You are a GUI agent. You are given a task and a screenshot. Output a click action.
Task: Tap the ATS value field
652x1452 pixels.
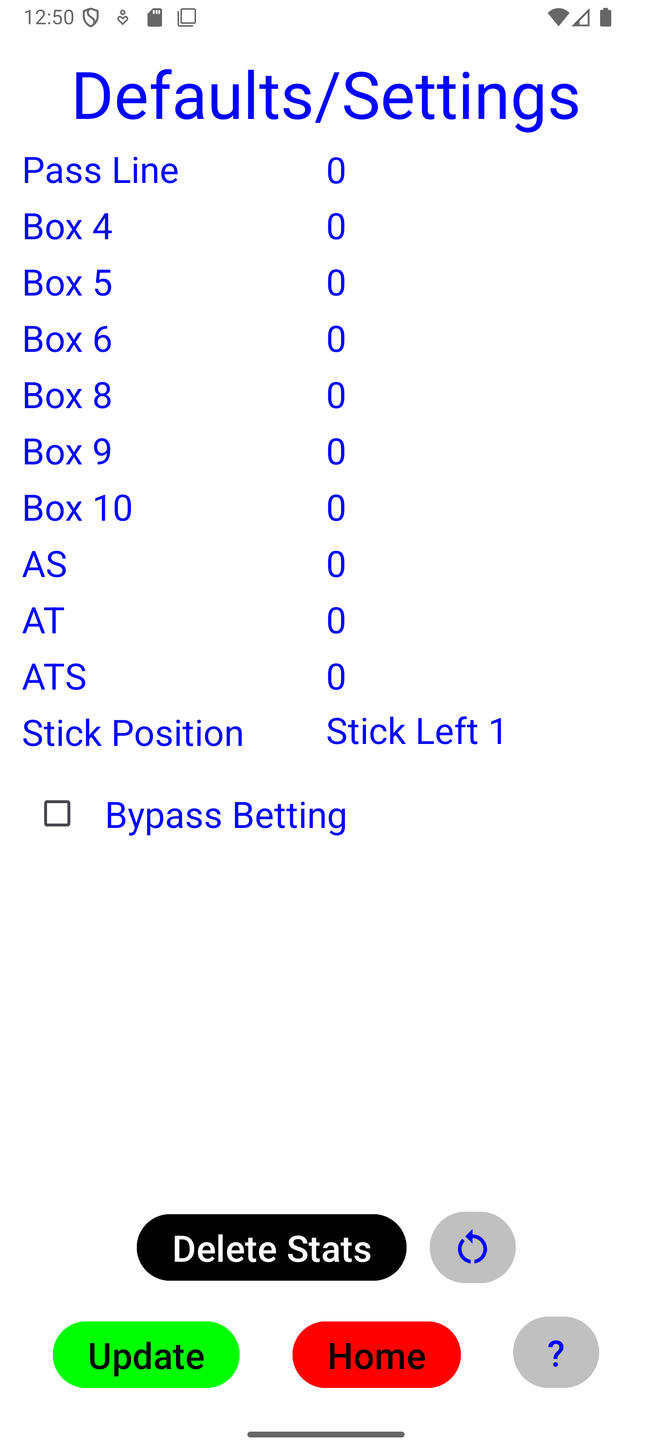pyautogui.click(x=336, y=677)
